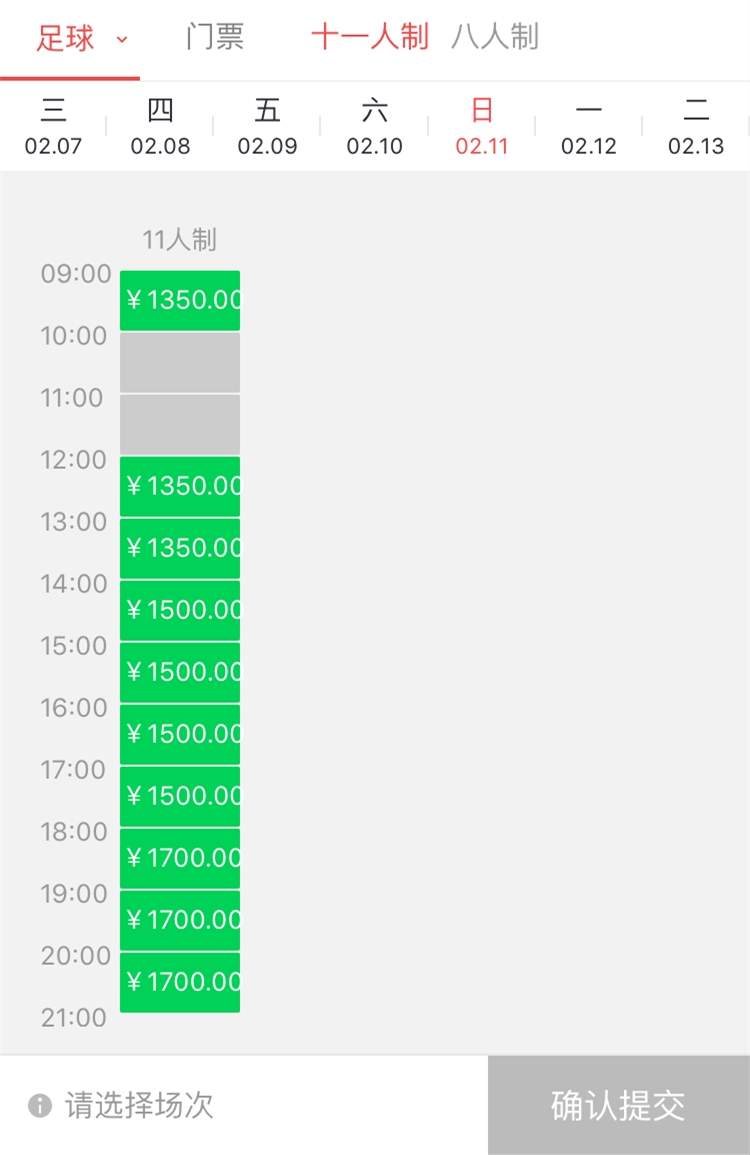
Task: Pick the 14:00 slot for ¥1500
Action: pyautogui.click(x=180, y=610)
